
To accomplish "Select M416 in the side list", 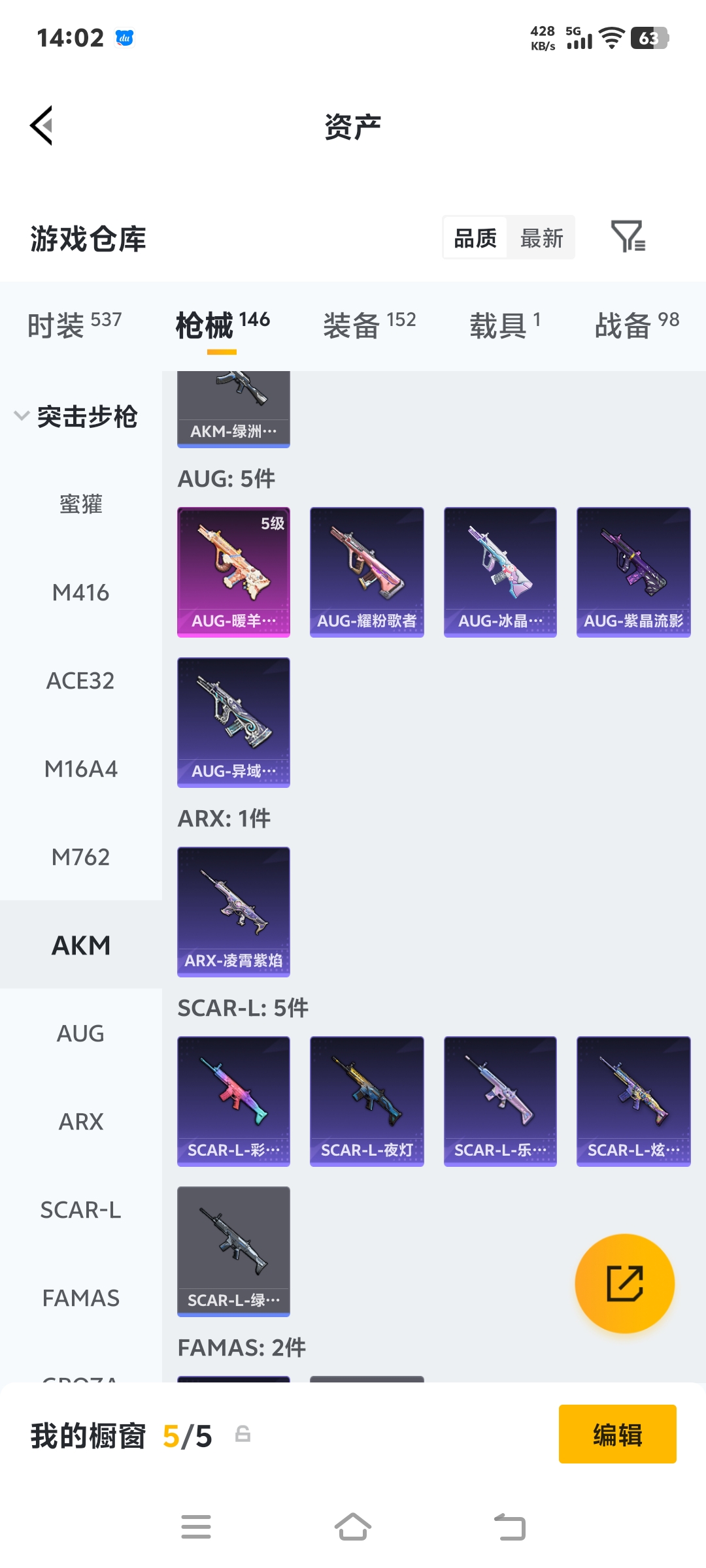I will tap(80, 593).
